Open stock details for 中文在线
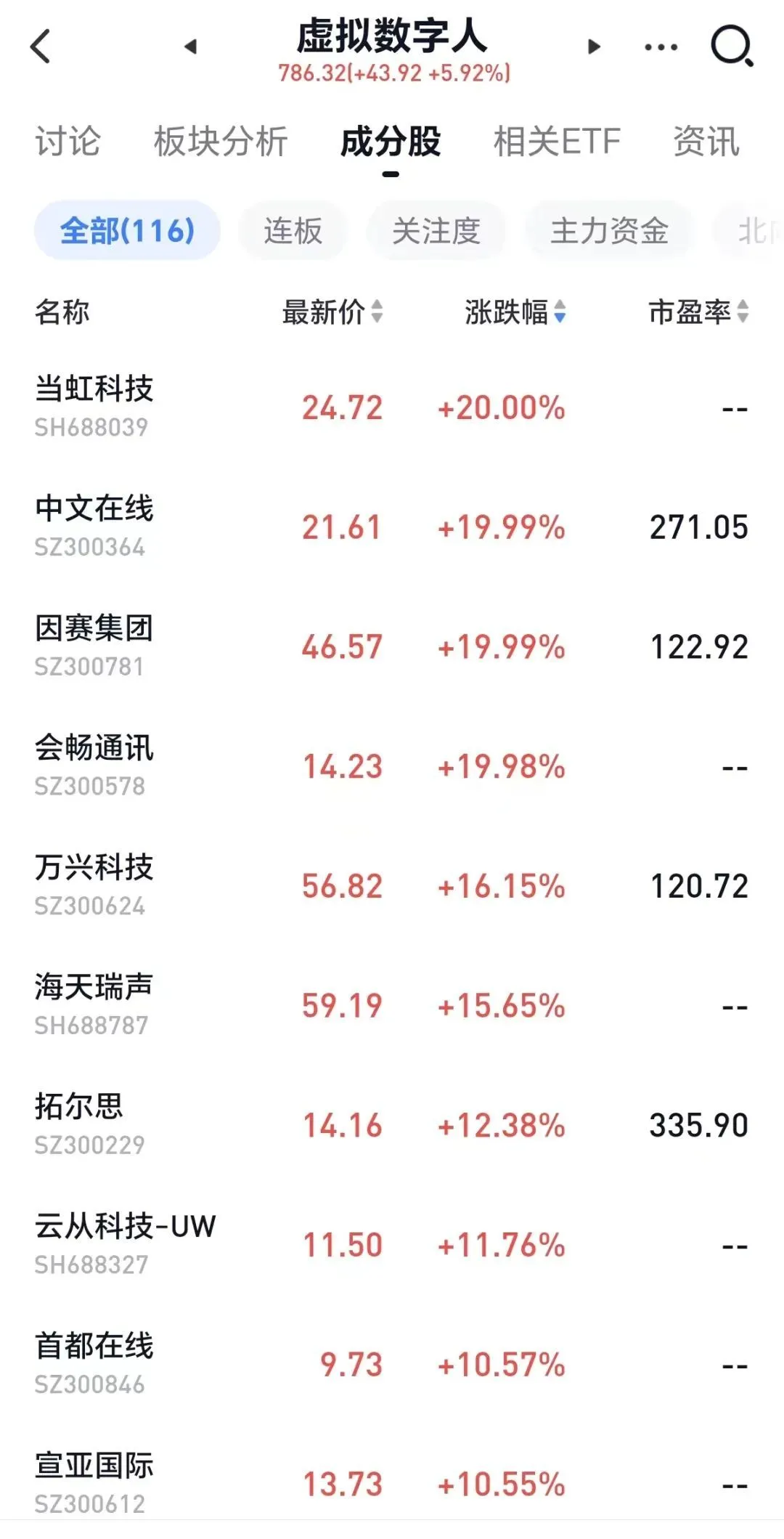 tap(94, 527)
